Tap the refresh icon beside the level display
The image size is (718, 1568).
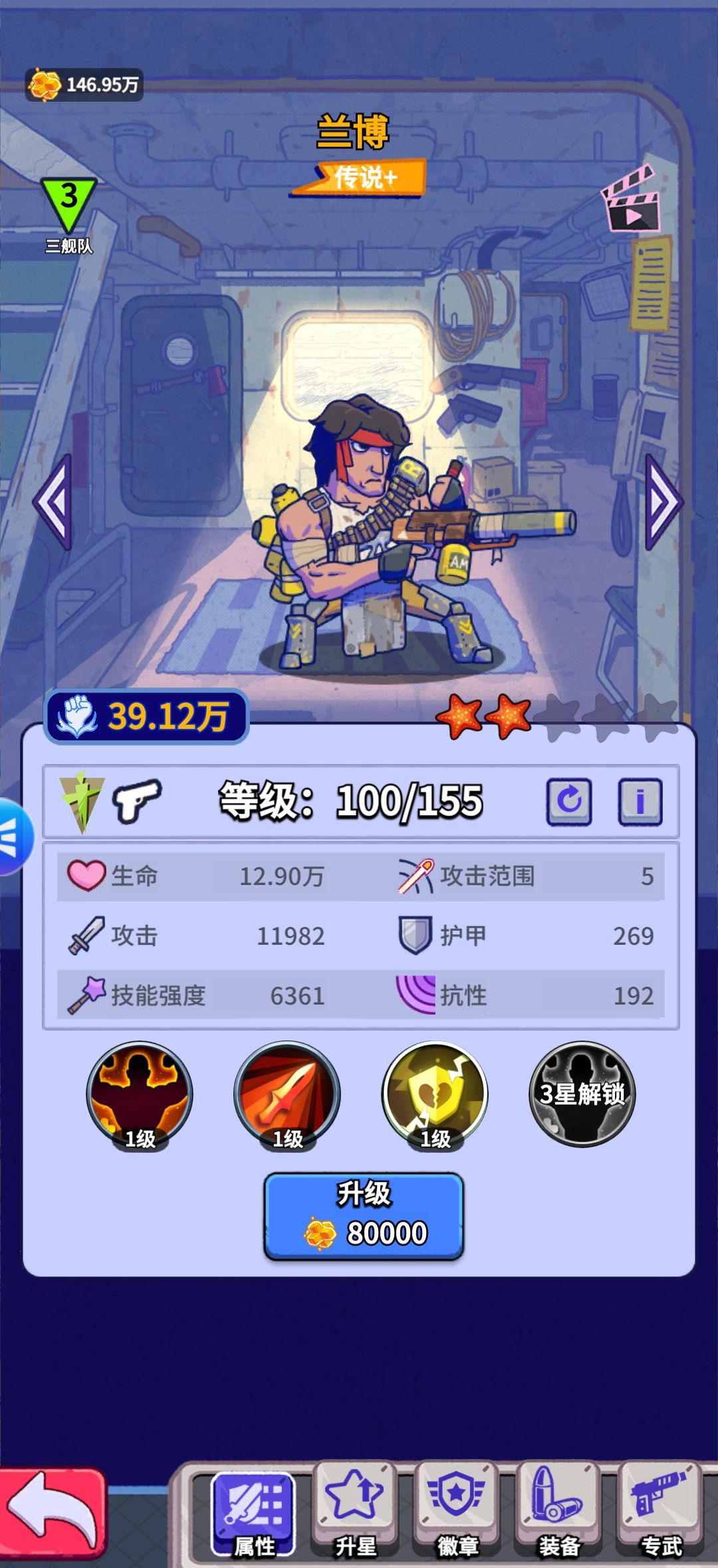(x=569, y=801)
